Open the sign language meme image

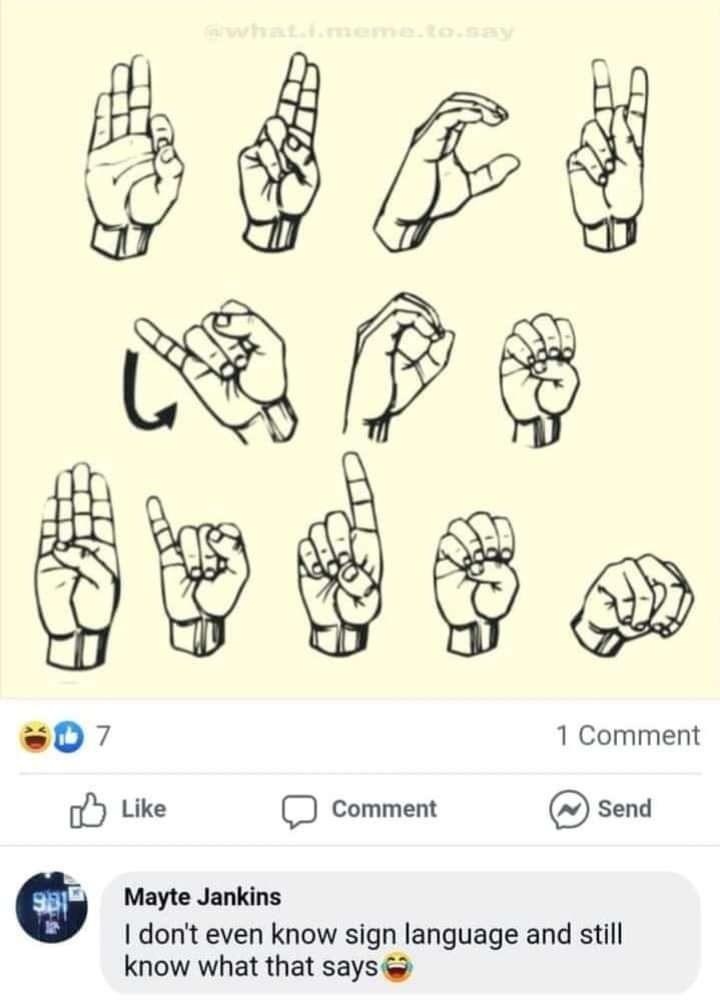(360, 350)
